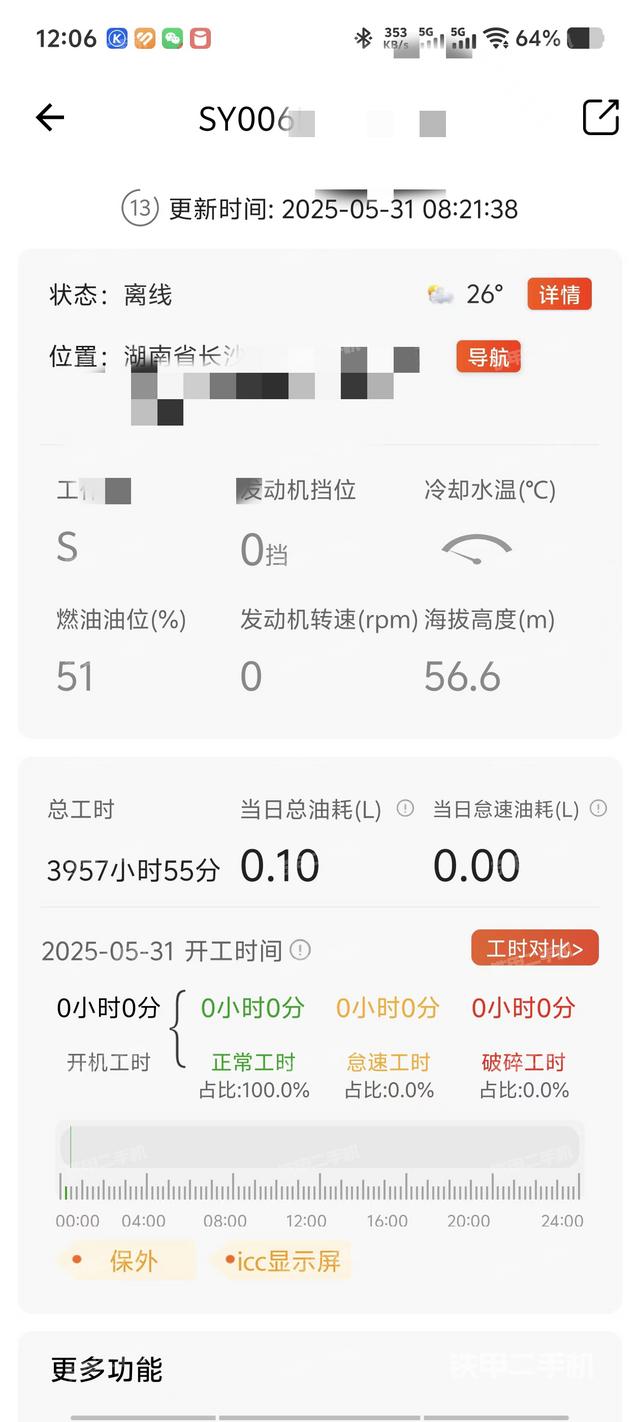Open weather 详情 details
The image size is (640, 1422).
click(560, 295)
